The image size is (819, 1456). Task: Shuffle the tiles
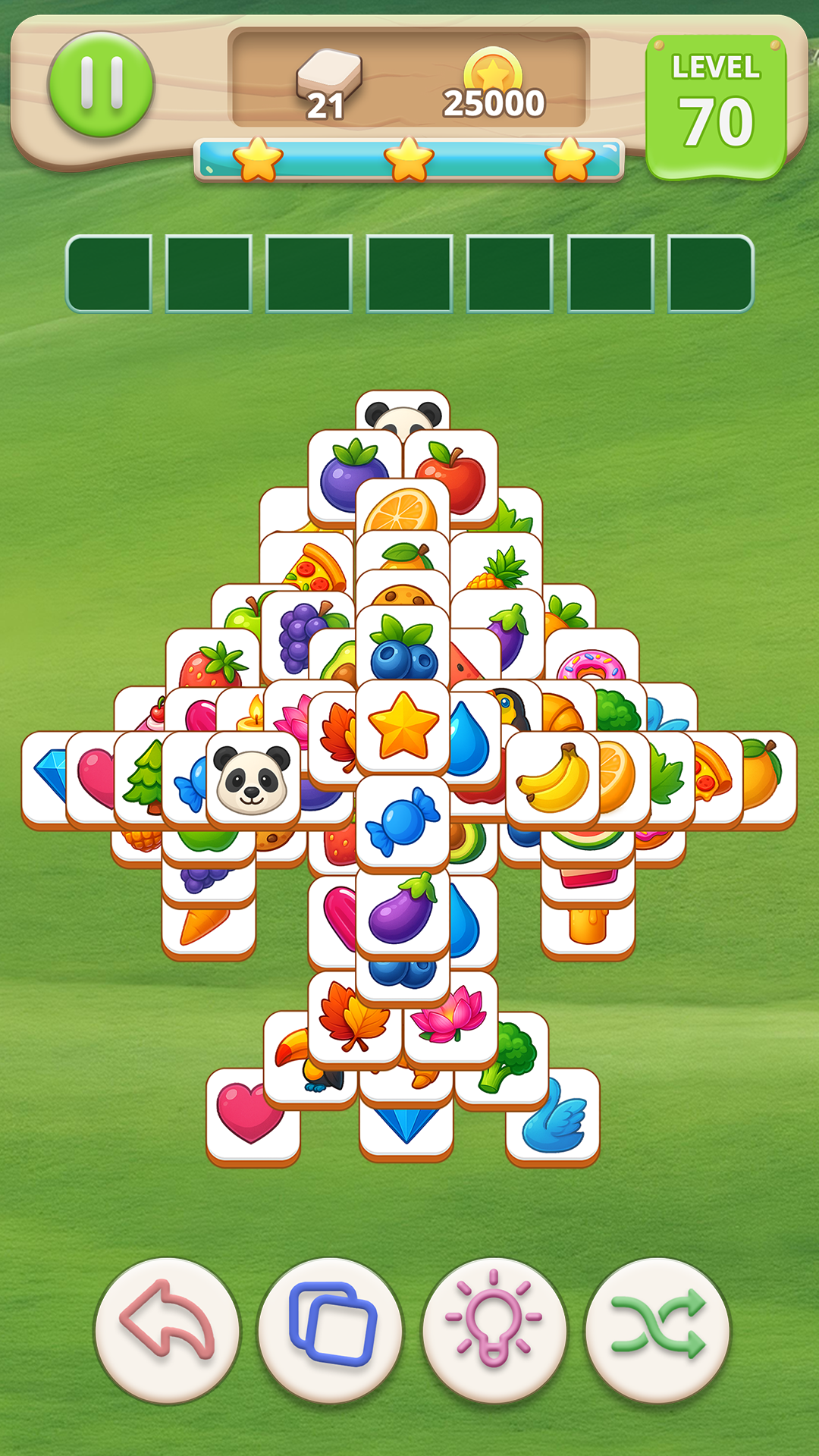(x=657, y=1329)
